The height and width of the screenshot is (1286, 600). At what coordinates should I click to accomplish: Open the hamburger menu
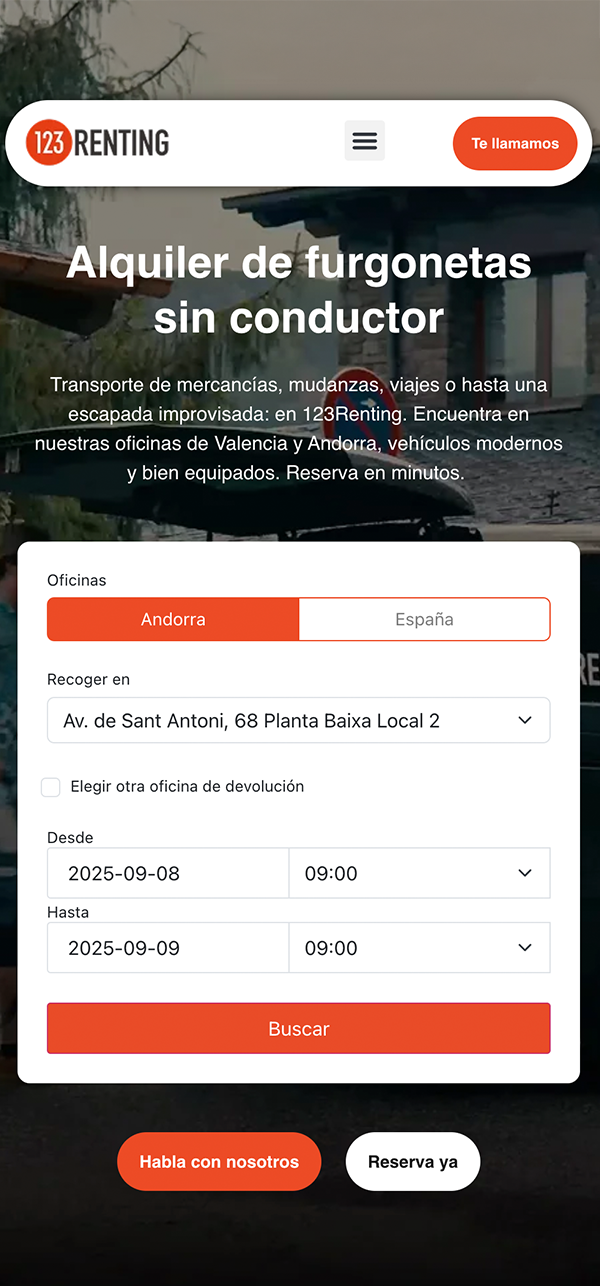365,141
